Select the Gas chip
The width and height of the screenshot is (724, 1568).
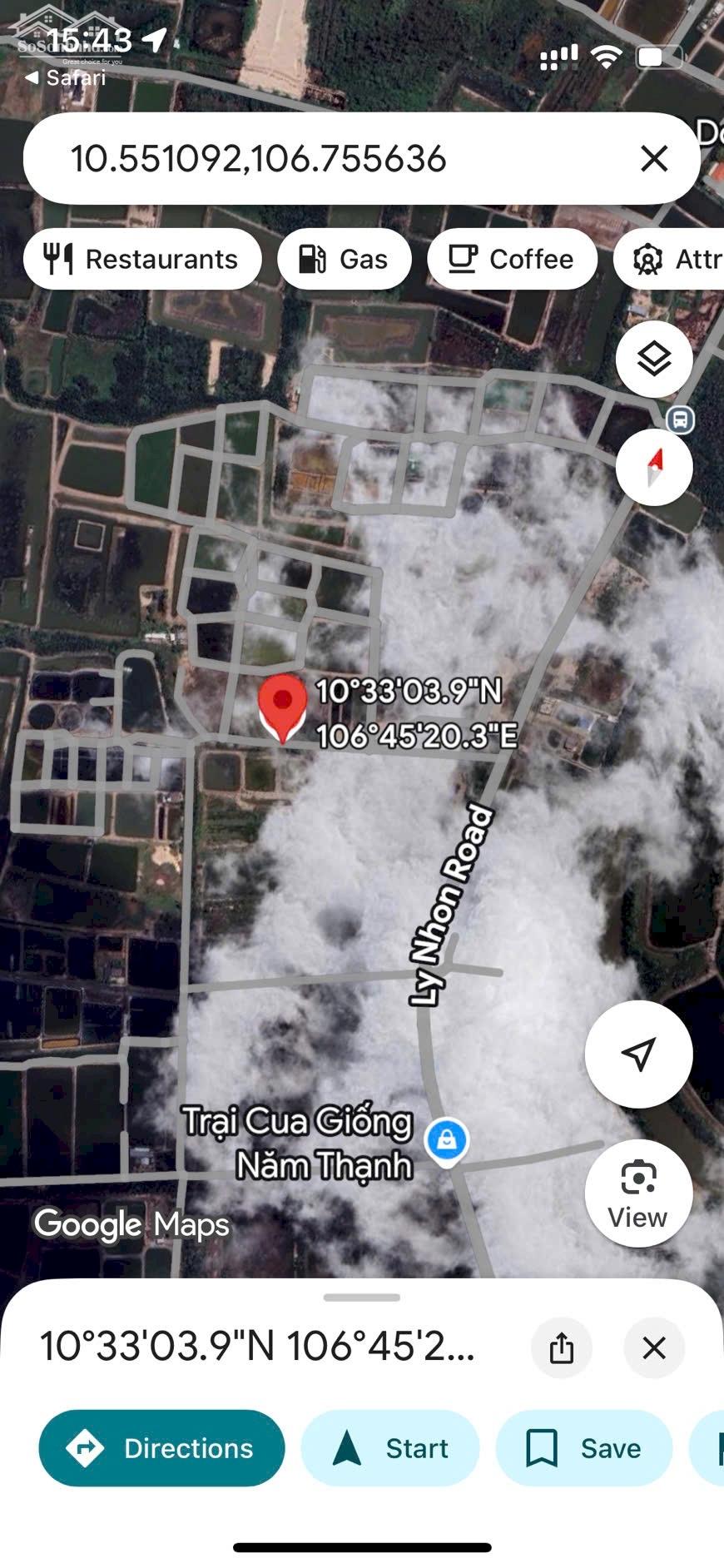click(x=344, y=259)
